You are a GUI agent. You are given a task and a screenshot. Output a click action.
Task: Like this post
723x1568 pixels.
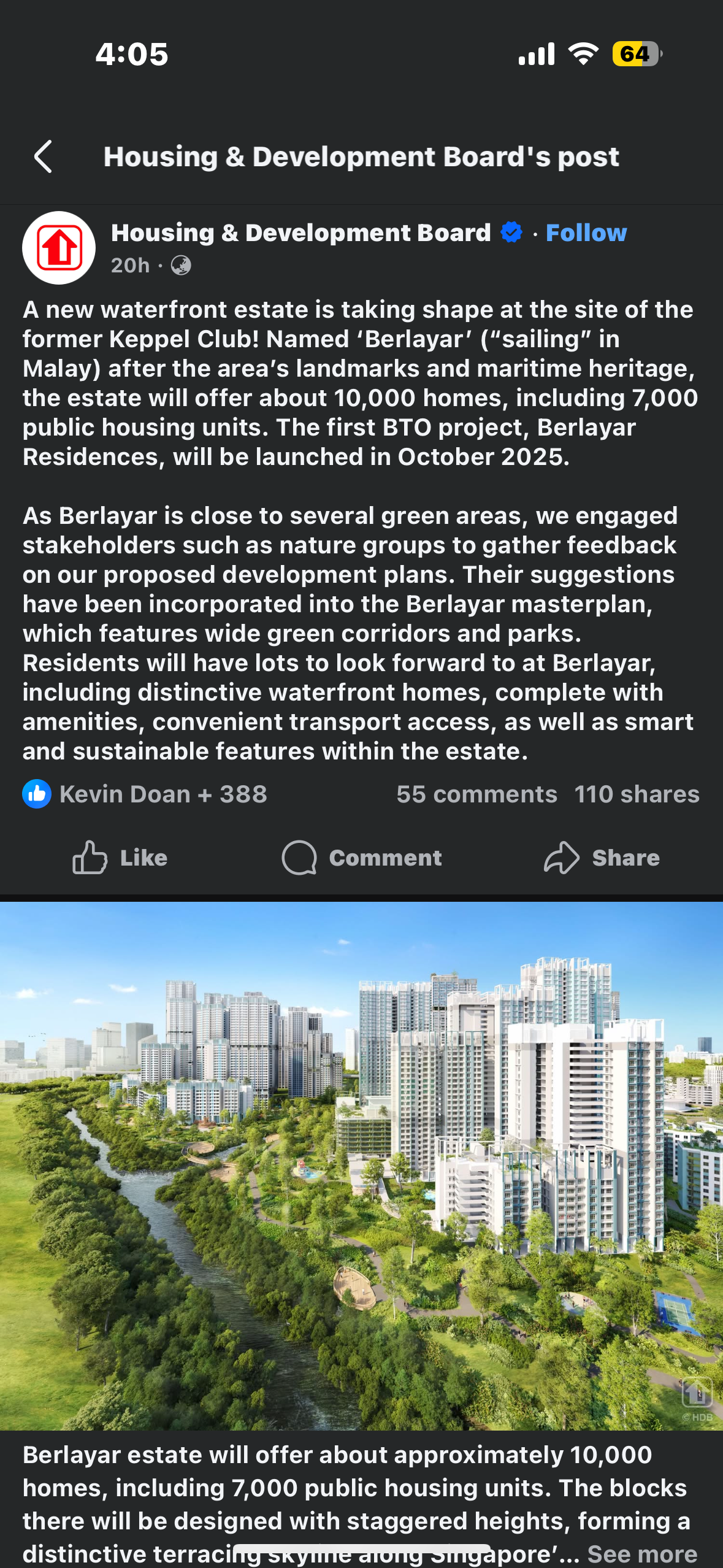pos(120,858)
